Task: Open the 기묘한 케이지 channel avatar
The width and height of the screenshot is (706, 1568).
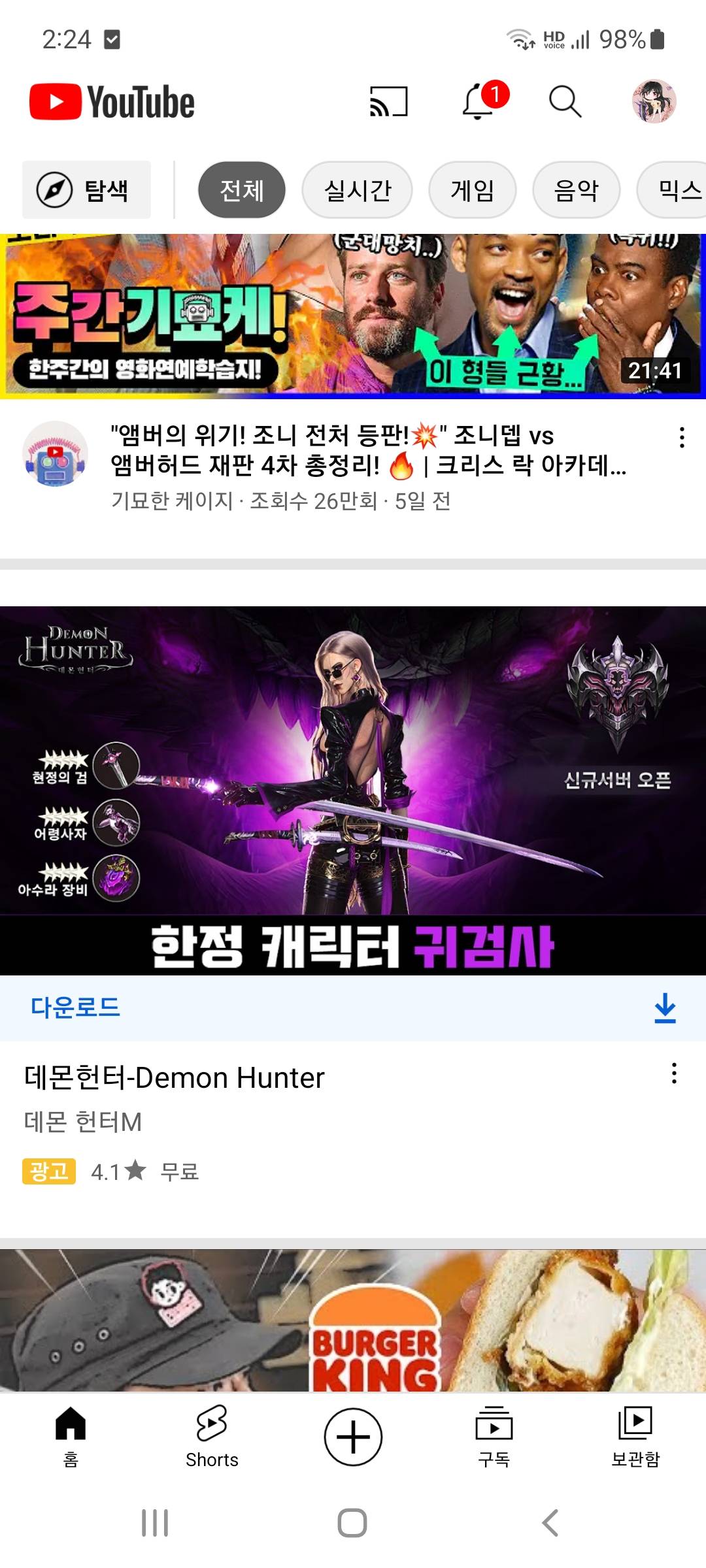Action: [x=55, y=453]
